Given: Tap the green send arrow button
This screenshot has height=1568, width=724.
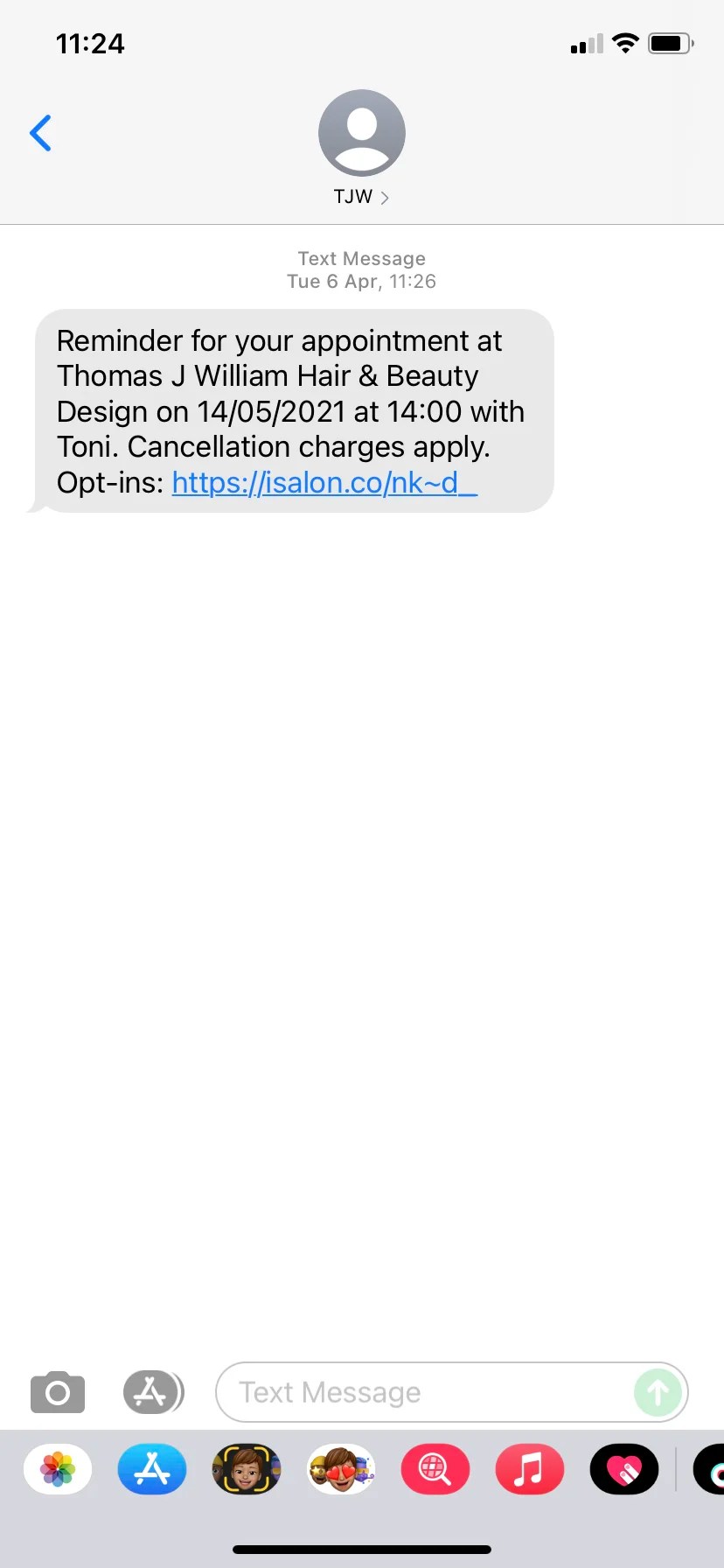Looking at the screenshot, I should pyautogui.click(x=658, y=1392).
